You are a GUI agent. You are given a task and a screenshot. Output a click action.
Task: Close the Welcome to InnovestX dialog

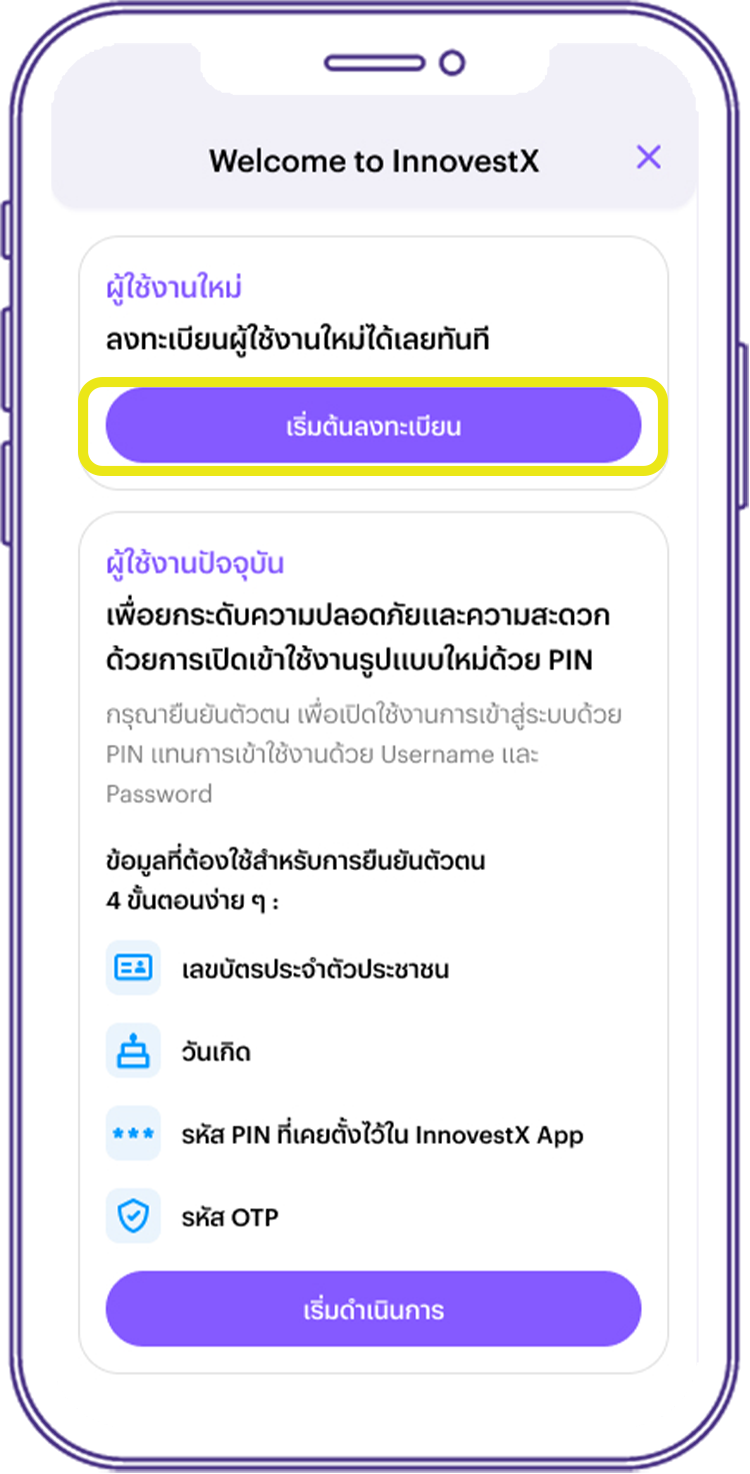pyautogui.click(x=648, y=157)
